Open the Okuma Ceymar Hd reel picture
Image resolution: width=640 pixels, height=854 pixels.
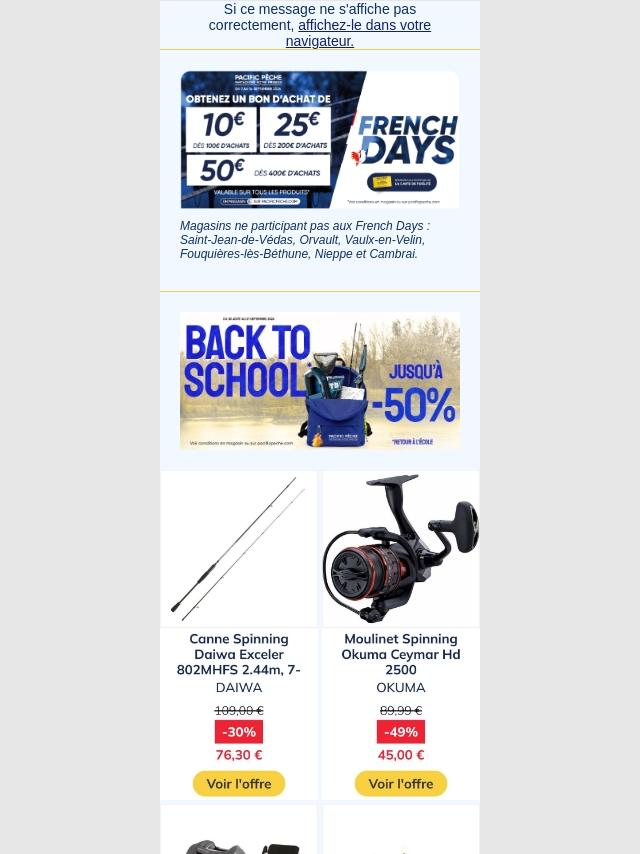click(401, 549)
